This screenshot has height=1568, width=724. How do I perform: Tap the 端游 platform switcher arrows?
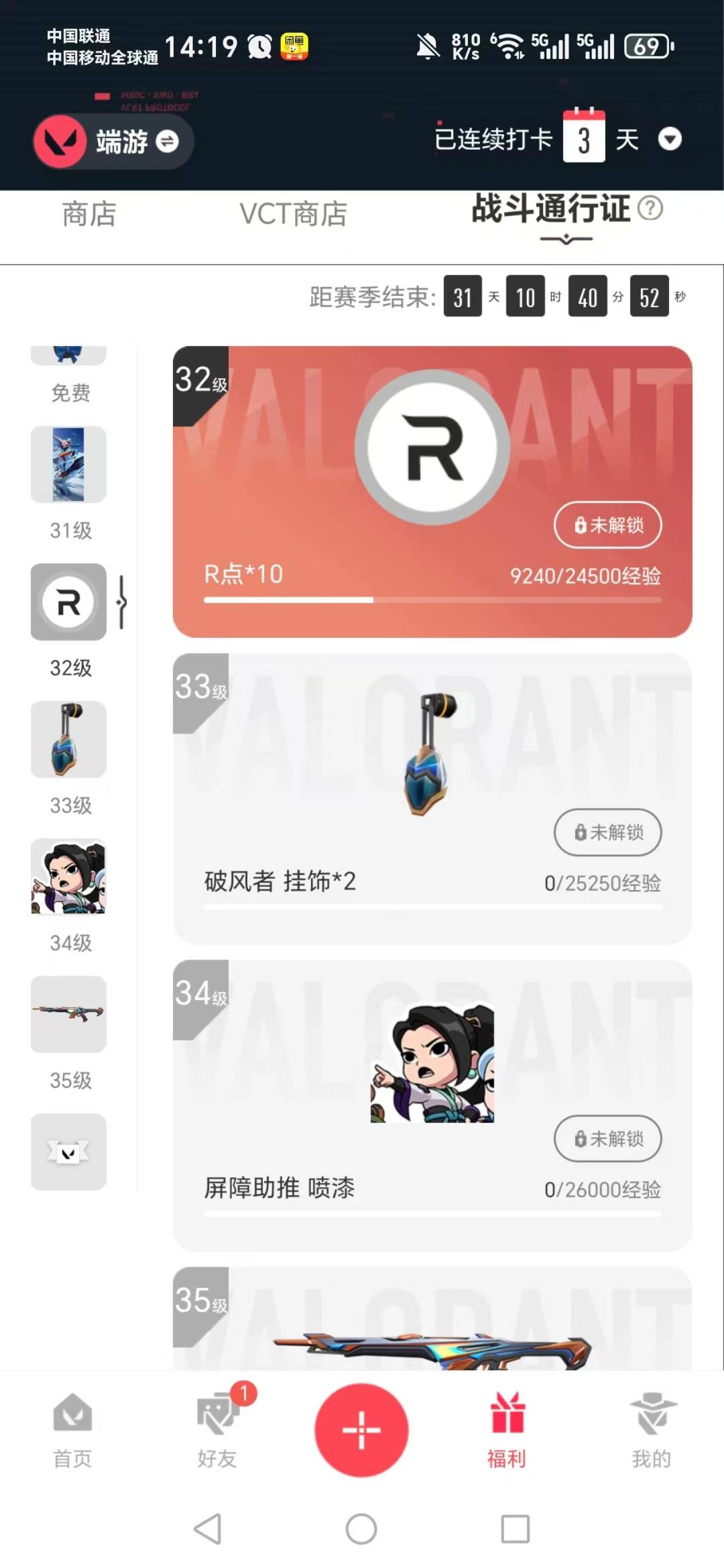(x=166, y=142)
